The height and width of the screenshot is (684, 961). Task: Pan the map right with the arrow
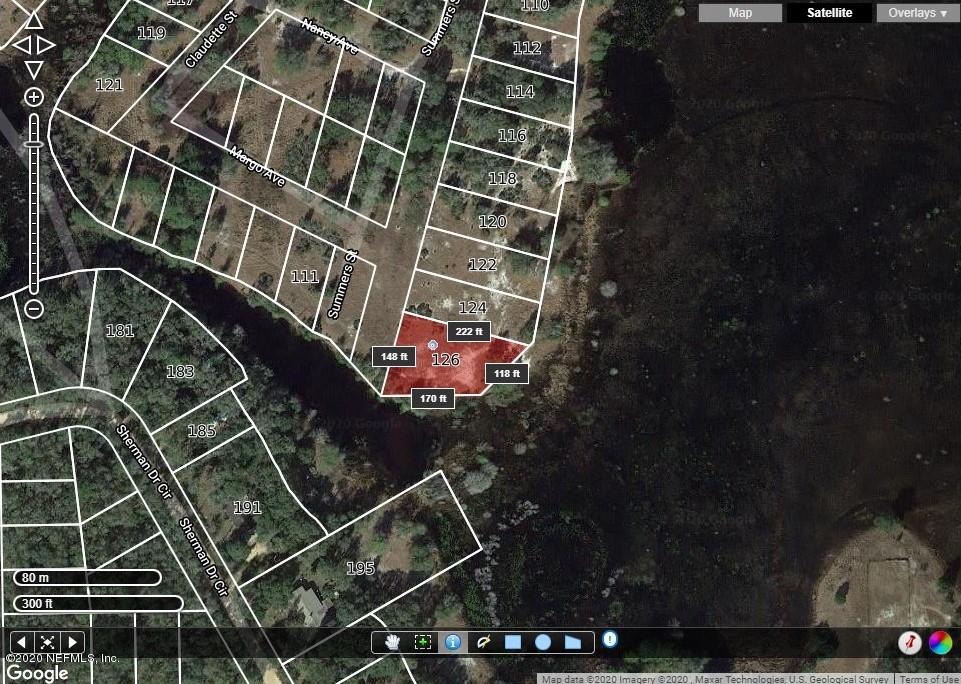tap(47, 45)
